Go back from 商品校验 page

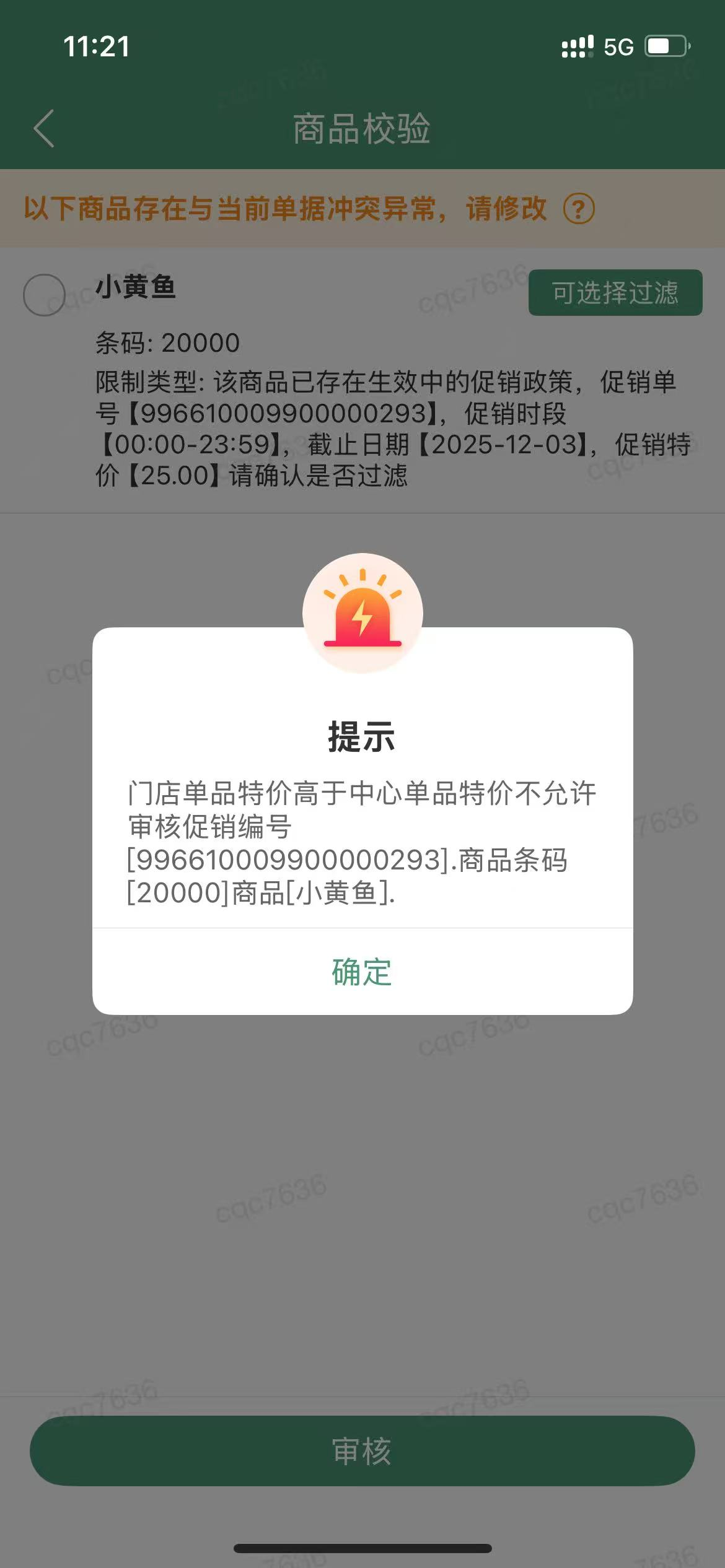44,129
